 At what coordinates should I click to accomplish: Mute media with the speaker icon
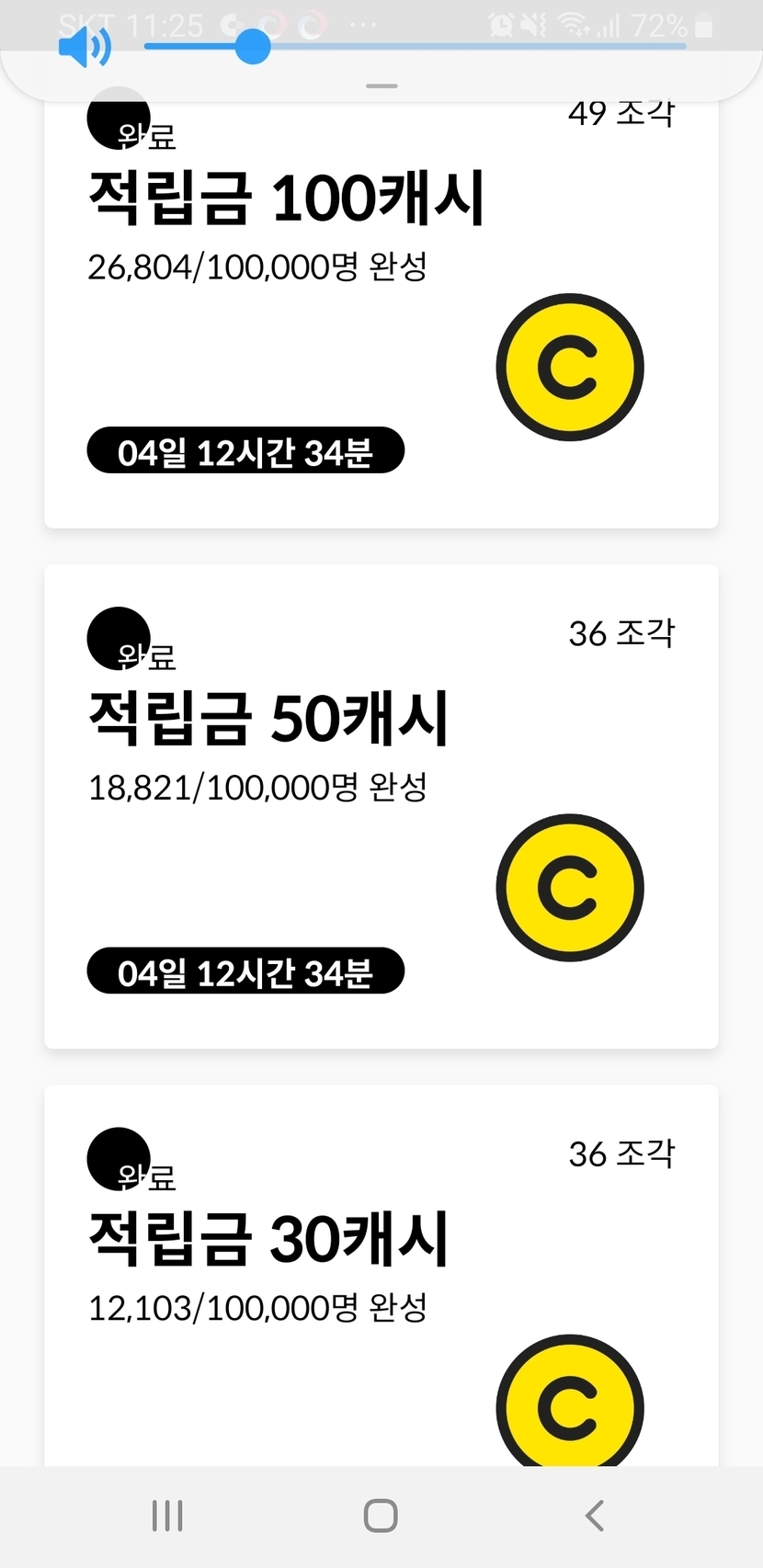(x=85, y=46)
